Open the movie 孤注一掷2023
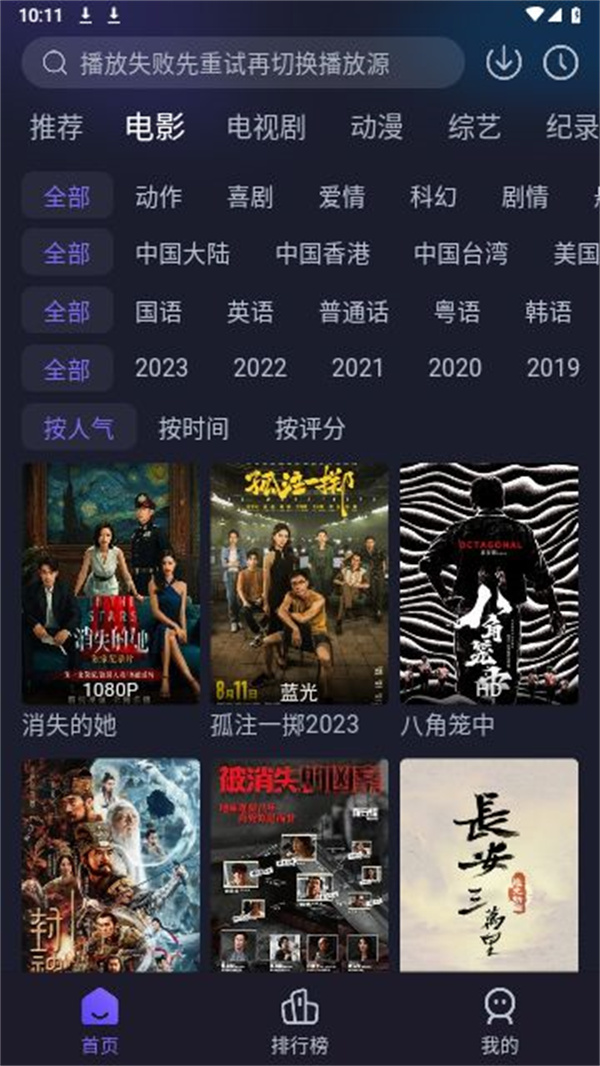Viewport: 600px width, 1066px height. click(299, 583)
